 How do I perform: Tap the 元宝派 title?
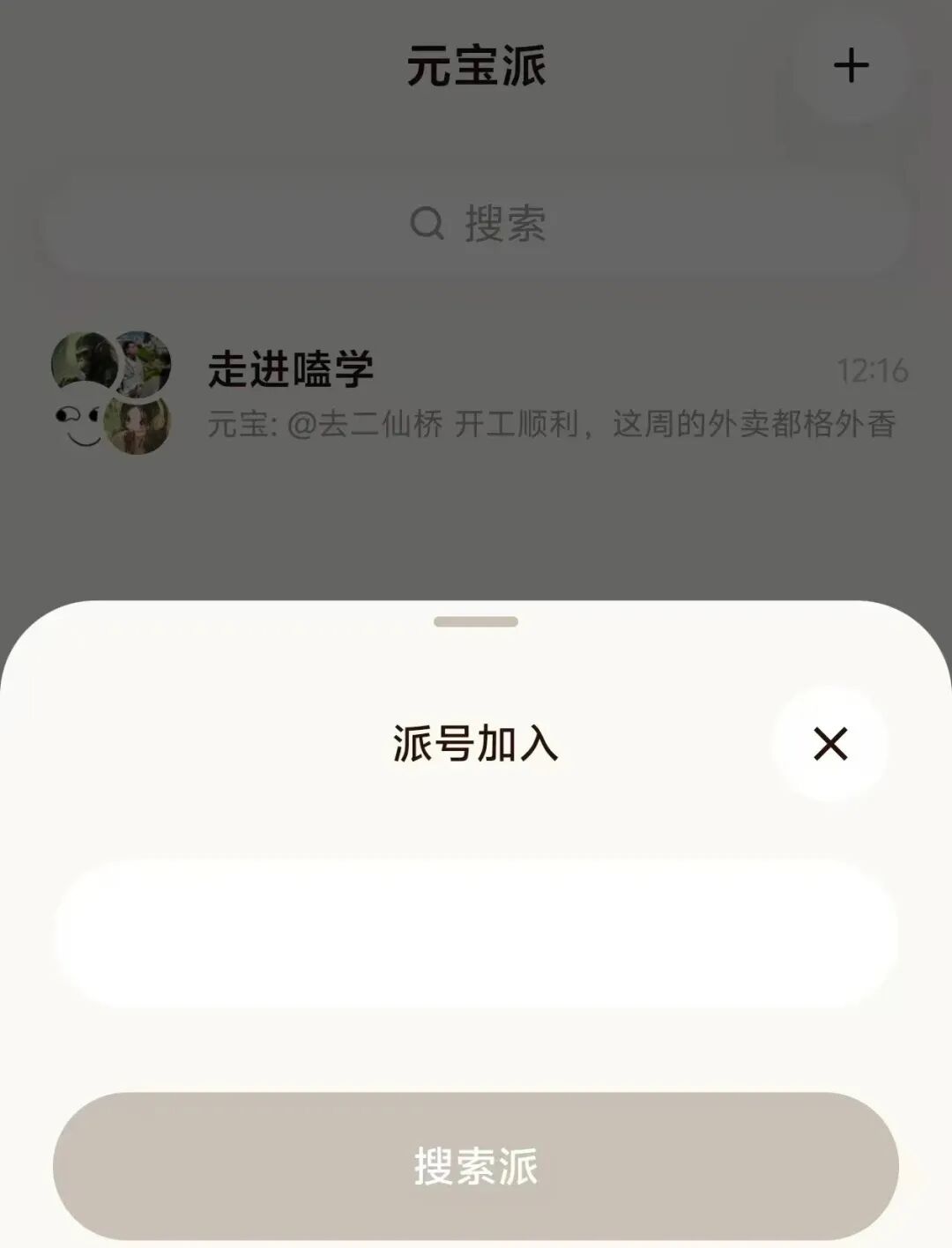point(476,63)
